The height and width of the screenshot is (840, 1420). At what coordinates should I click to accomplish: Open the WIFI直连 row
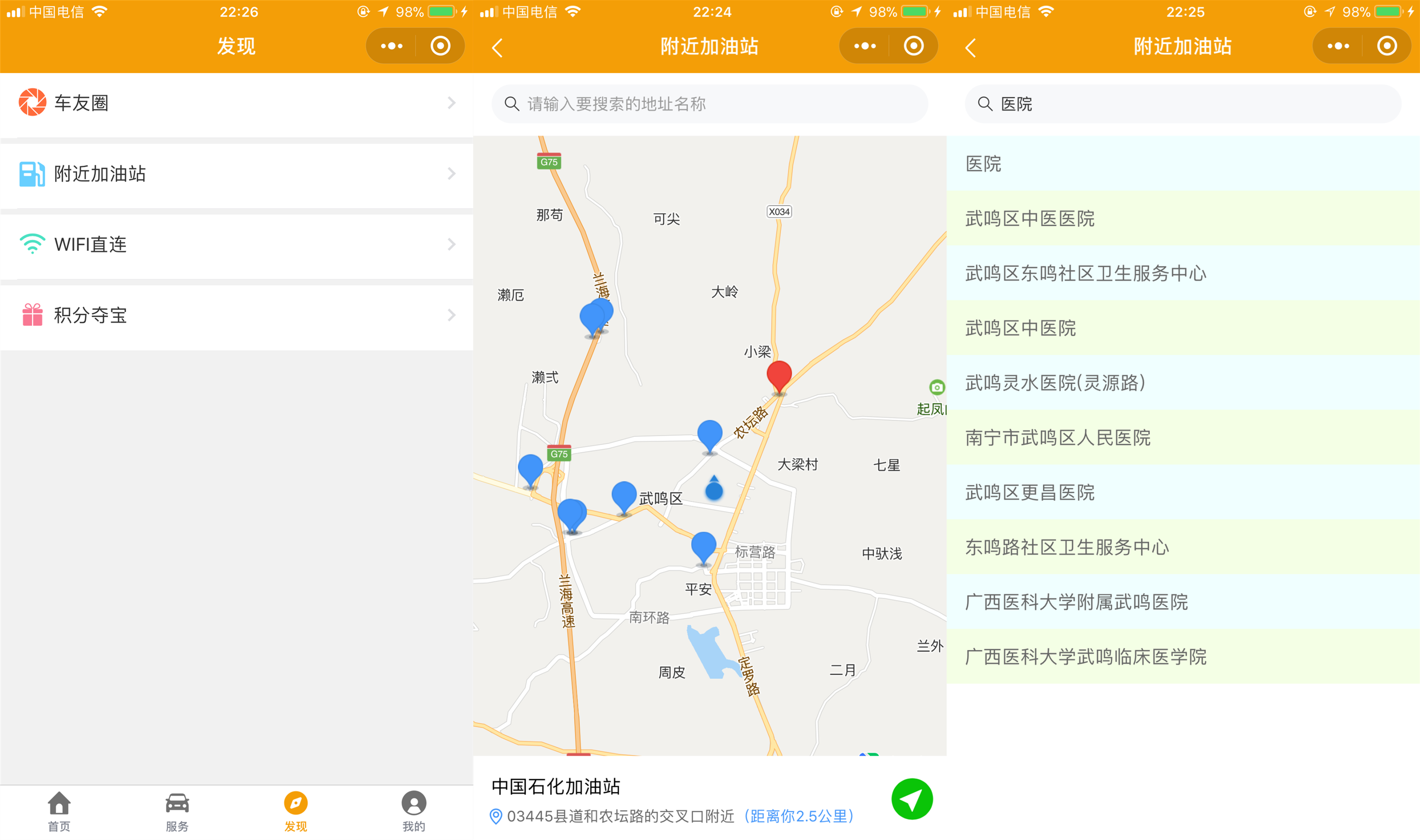(236, 245)
